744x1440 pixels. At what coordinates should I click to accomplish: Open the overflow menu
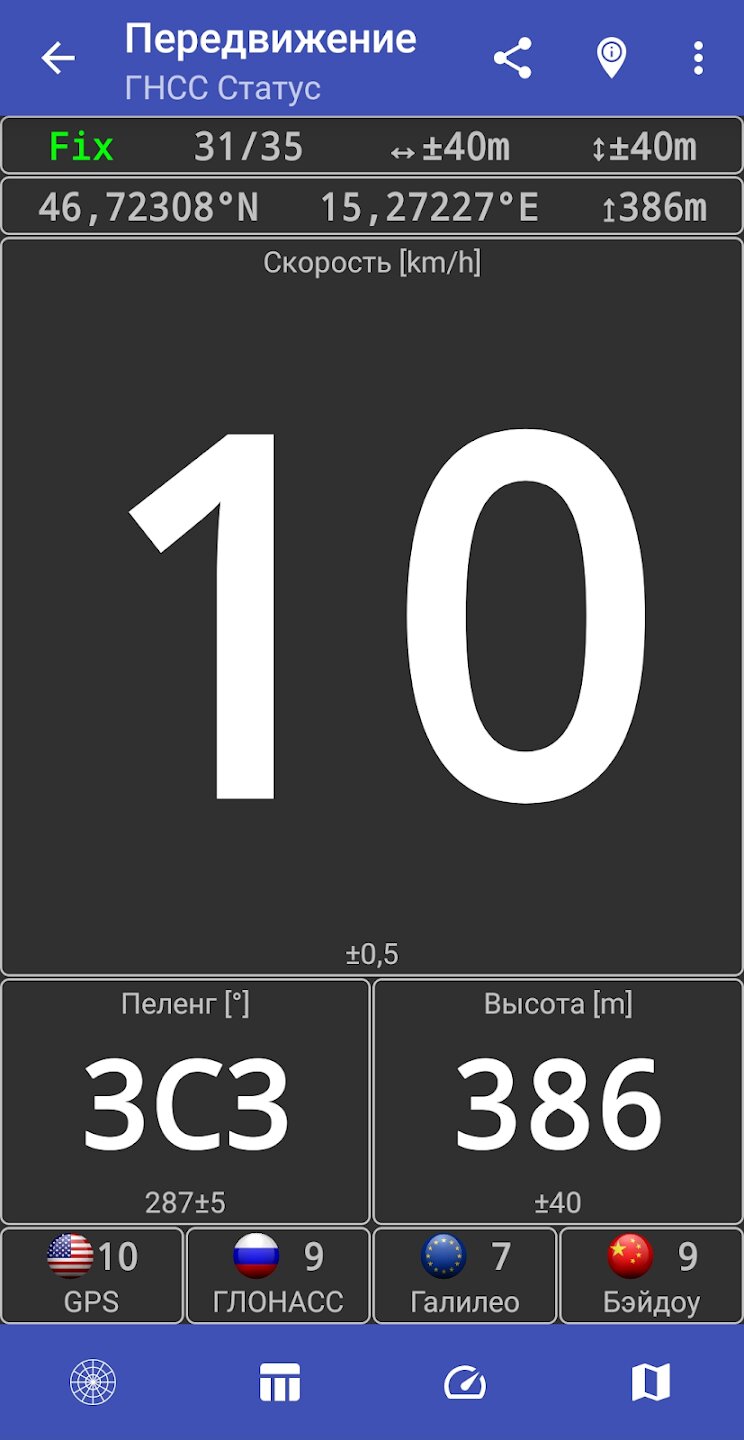click(698, 59)
